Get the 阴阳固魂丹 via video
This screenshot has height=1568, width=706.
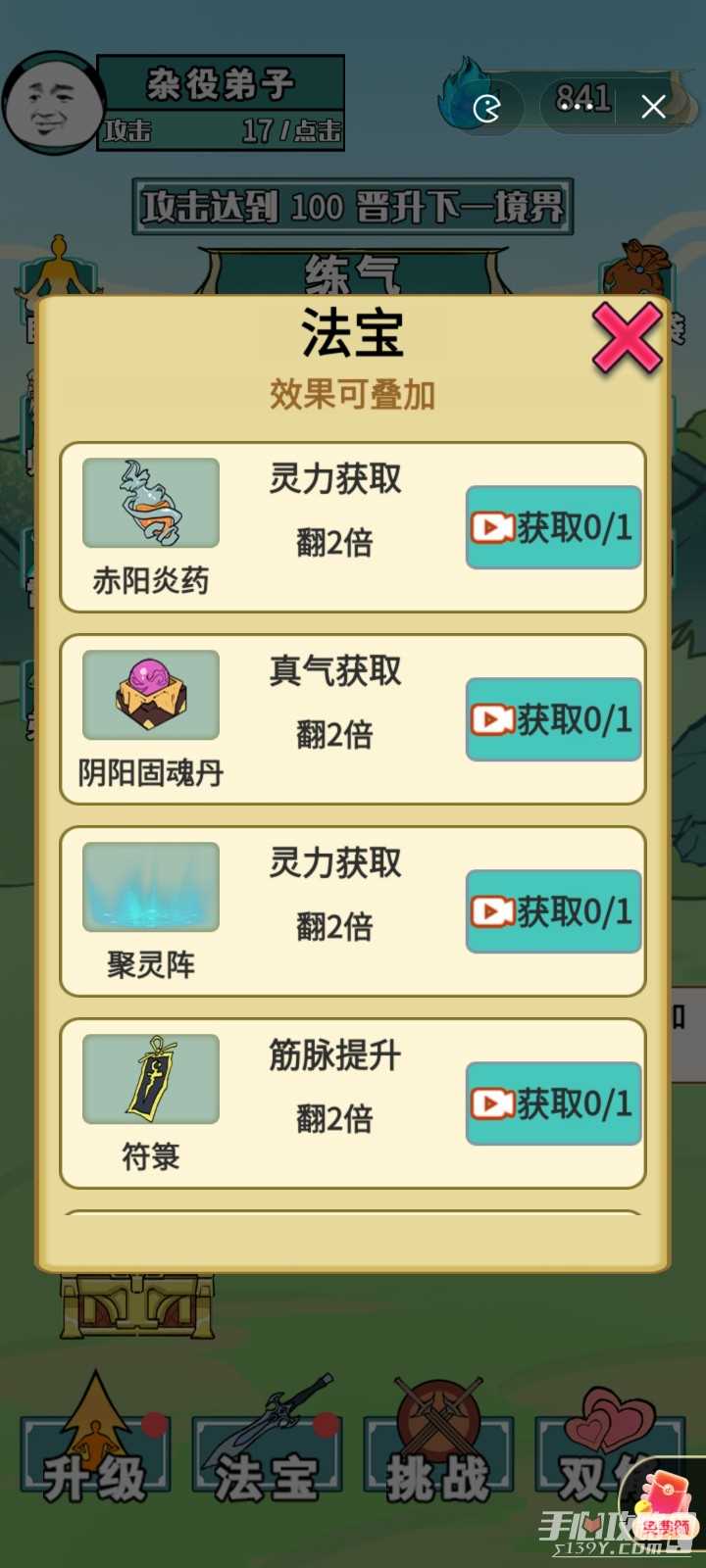click(553, 720)
